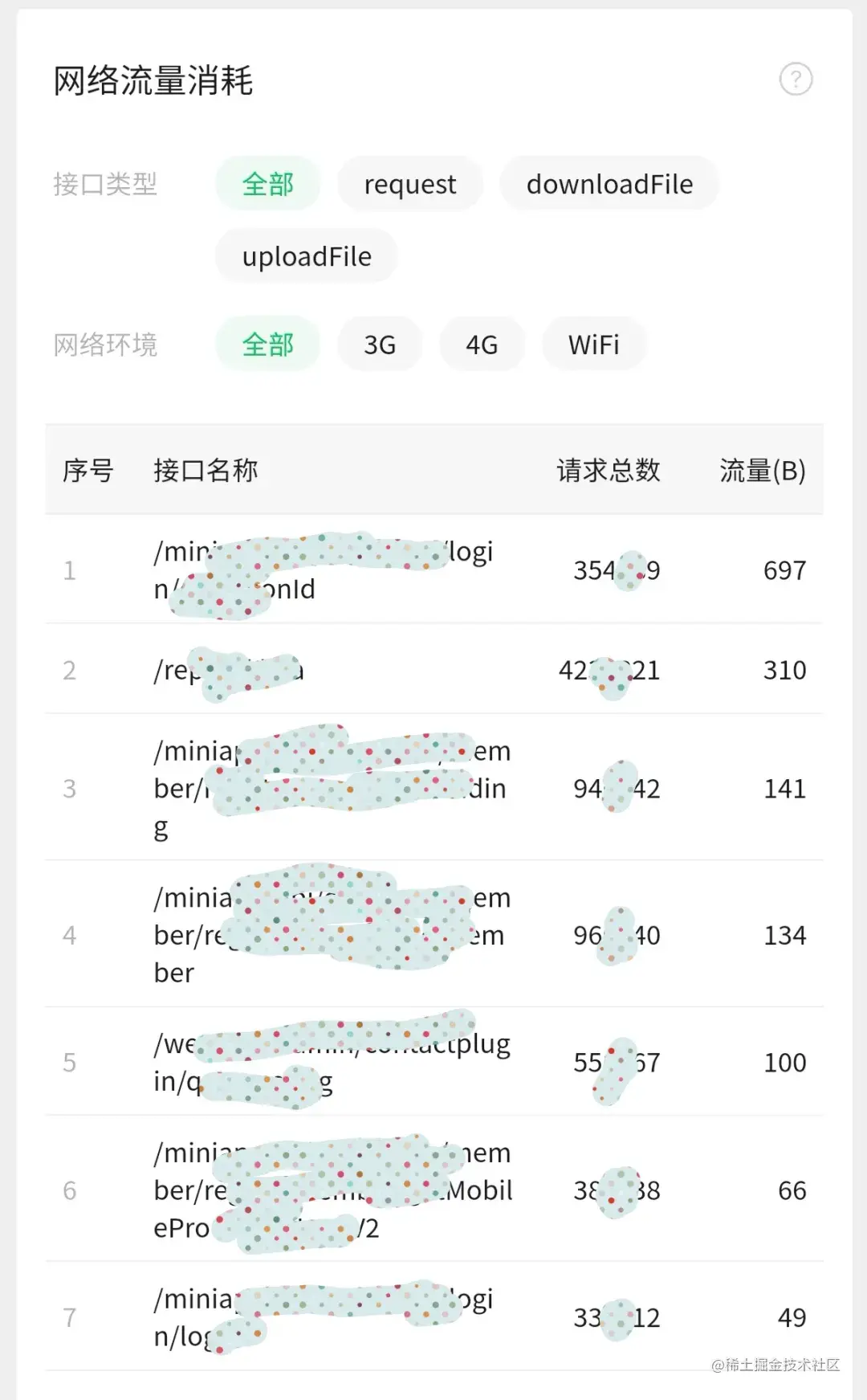
Task: Filter by uploadFile interface type
Action: [x=307, y=256]
